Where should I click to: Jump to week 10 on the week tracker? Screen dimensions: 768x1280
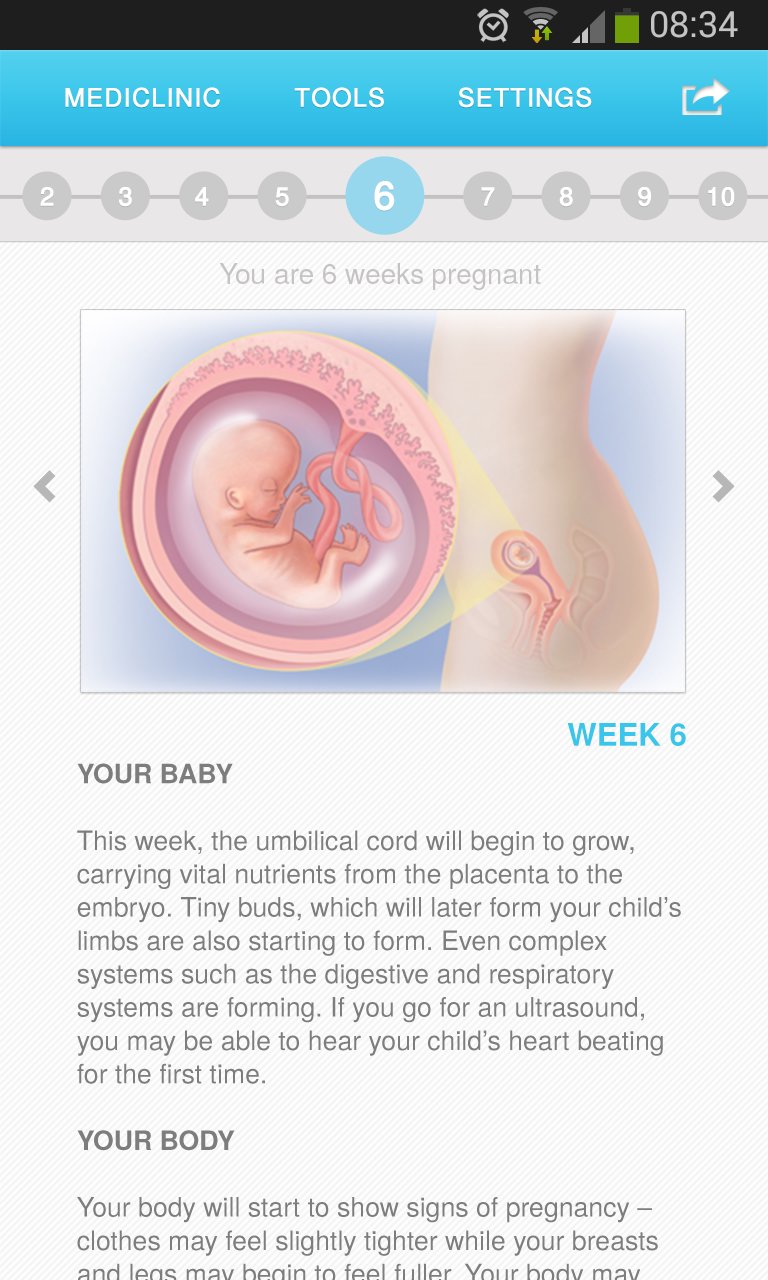(x=721, y=196)
